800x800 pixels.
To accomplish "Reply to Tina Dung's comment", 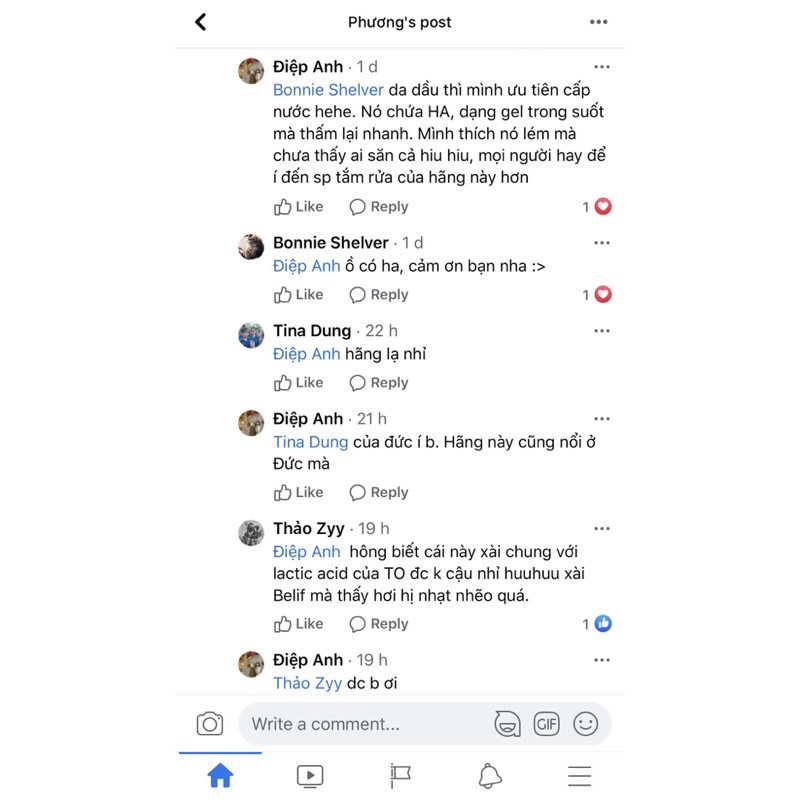I will click(x=379, y=383).
